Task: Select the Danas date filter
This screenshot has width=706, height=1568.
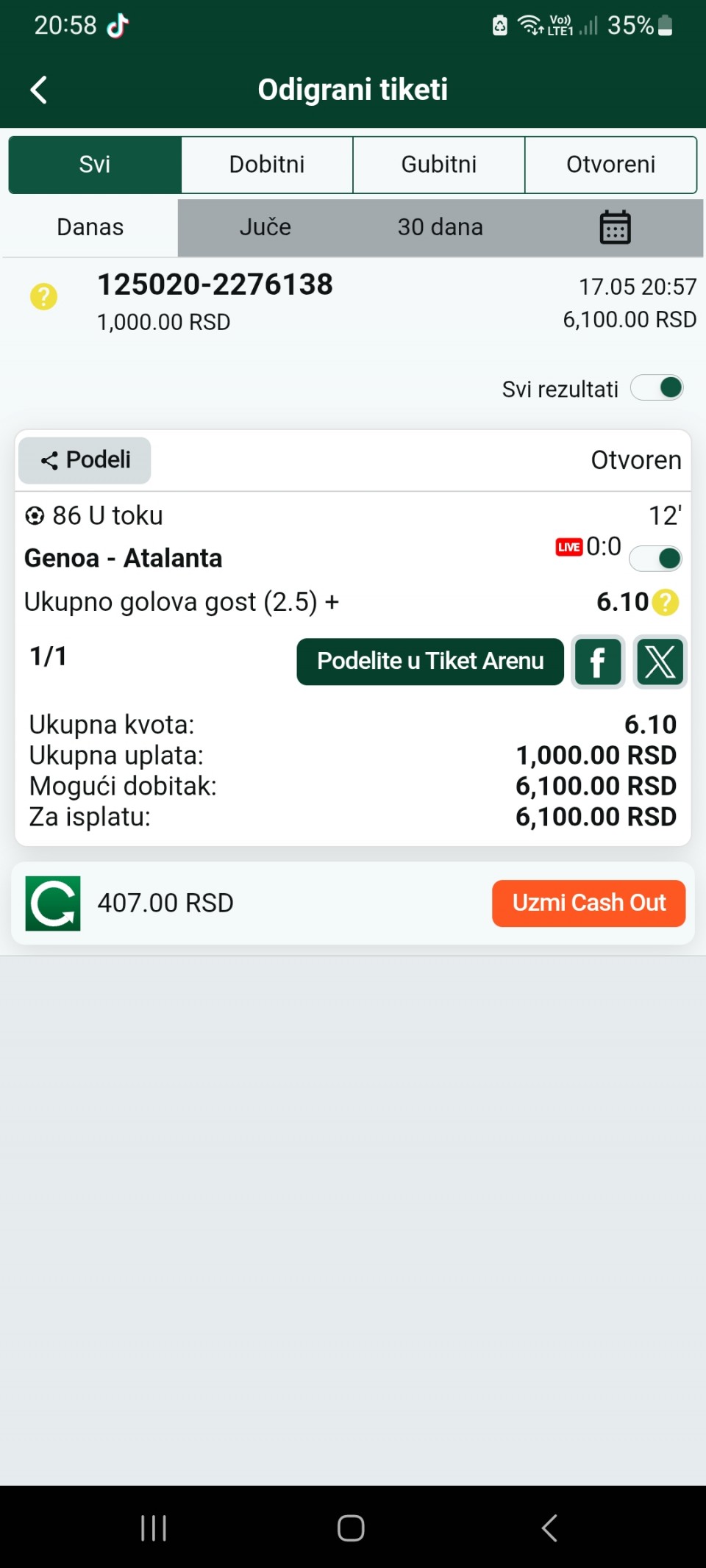Action: coord(90,227)
